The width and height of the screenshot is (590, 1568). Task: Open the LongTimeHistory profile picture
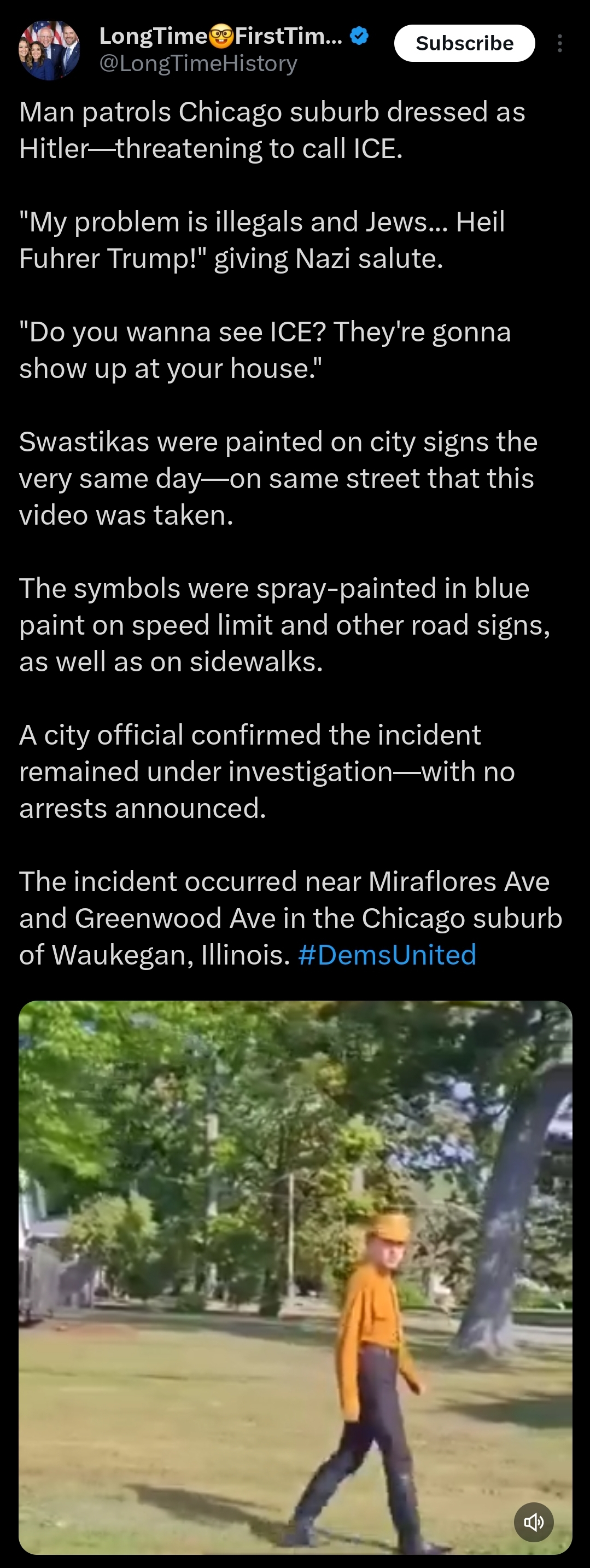(49, 50)
